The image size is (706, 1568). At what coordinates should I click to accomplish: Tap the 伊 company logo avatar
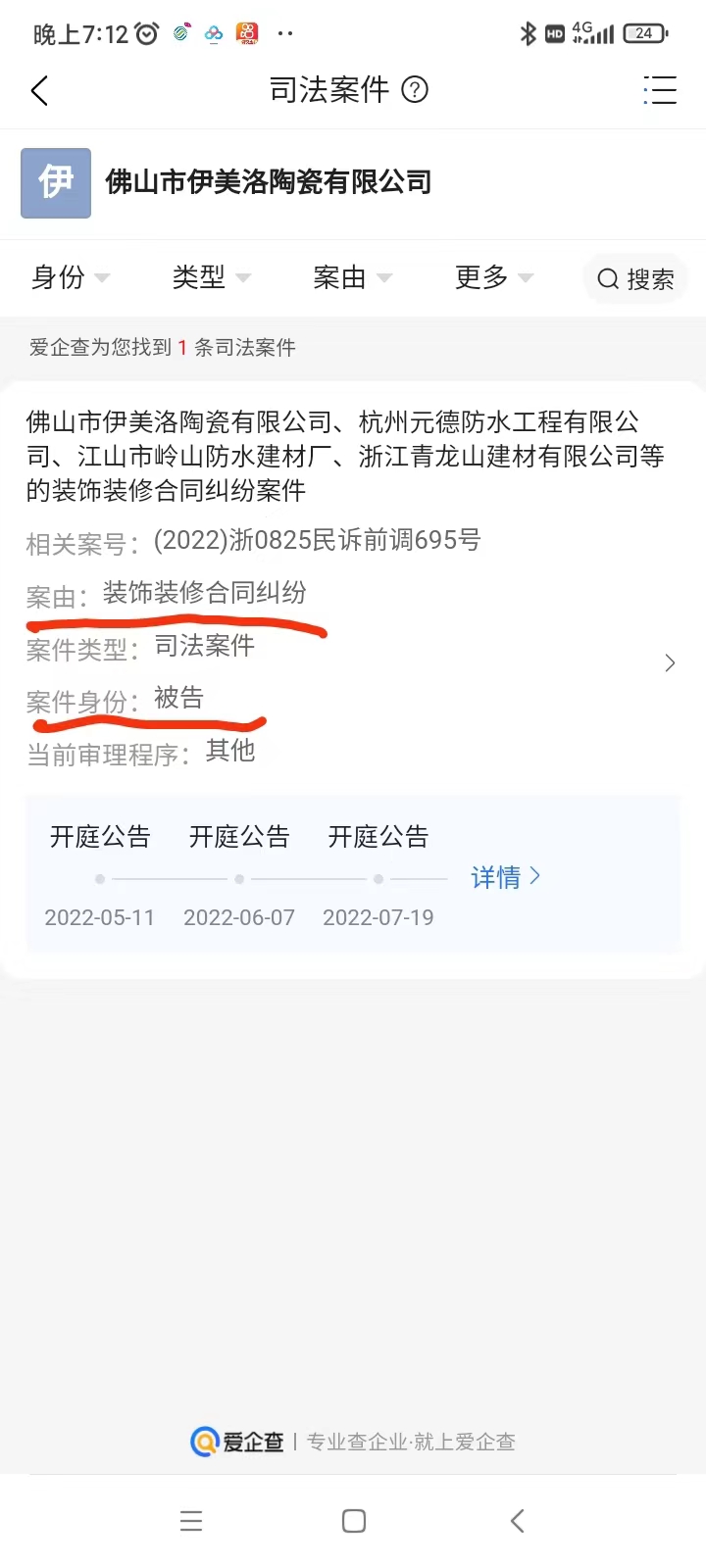pyautogui.click(x=55, y=183)
